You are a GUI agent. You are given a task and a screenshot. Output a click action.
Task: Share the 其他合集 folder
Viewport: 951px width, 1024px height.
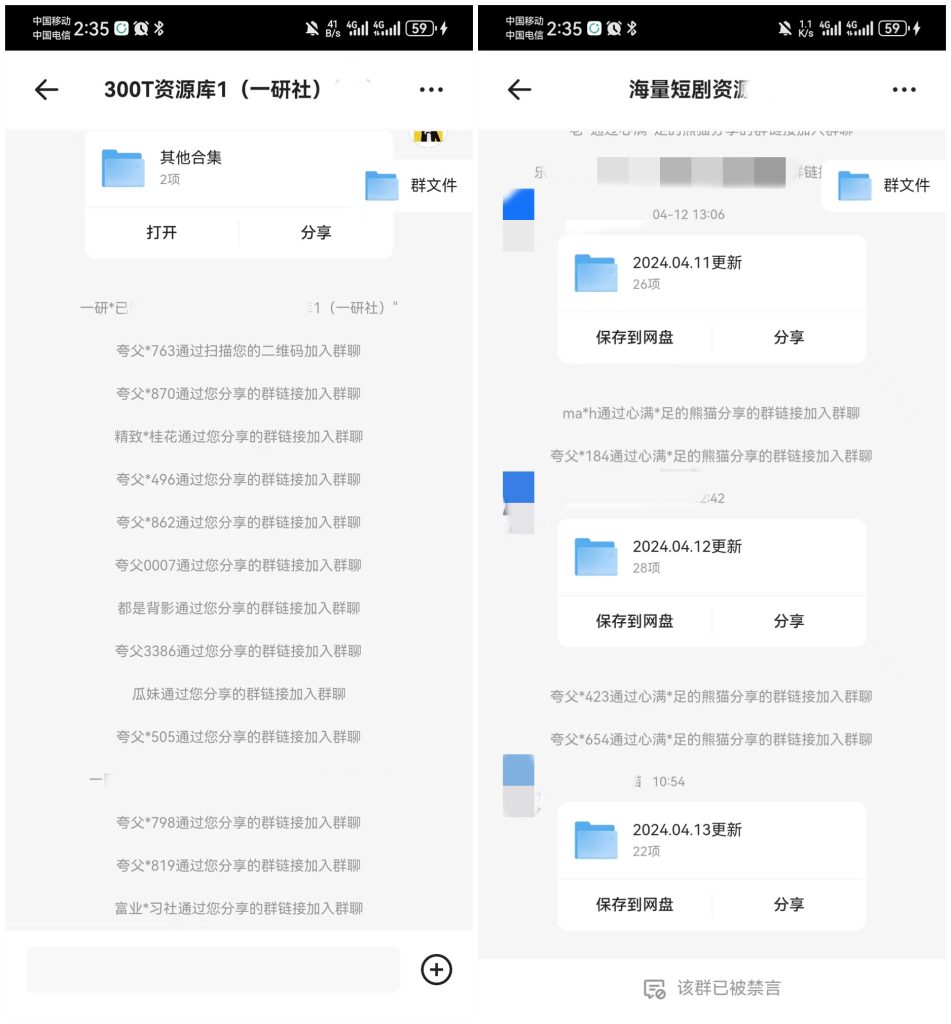(x=316, y=232)
